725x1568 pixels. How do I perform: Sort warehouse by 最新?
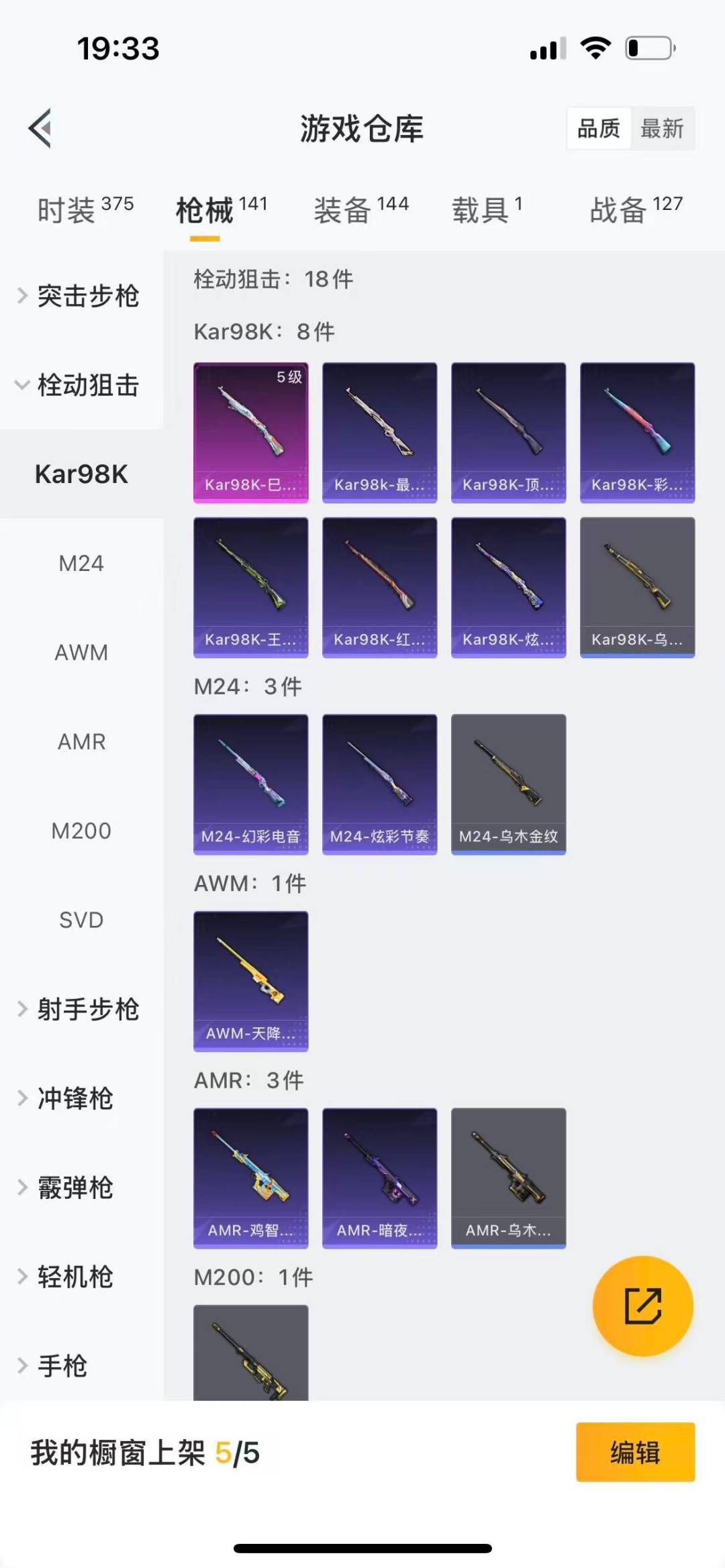pos(661,128)
